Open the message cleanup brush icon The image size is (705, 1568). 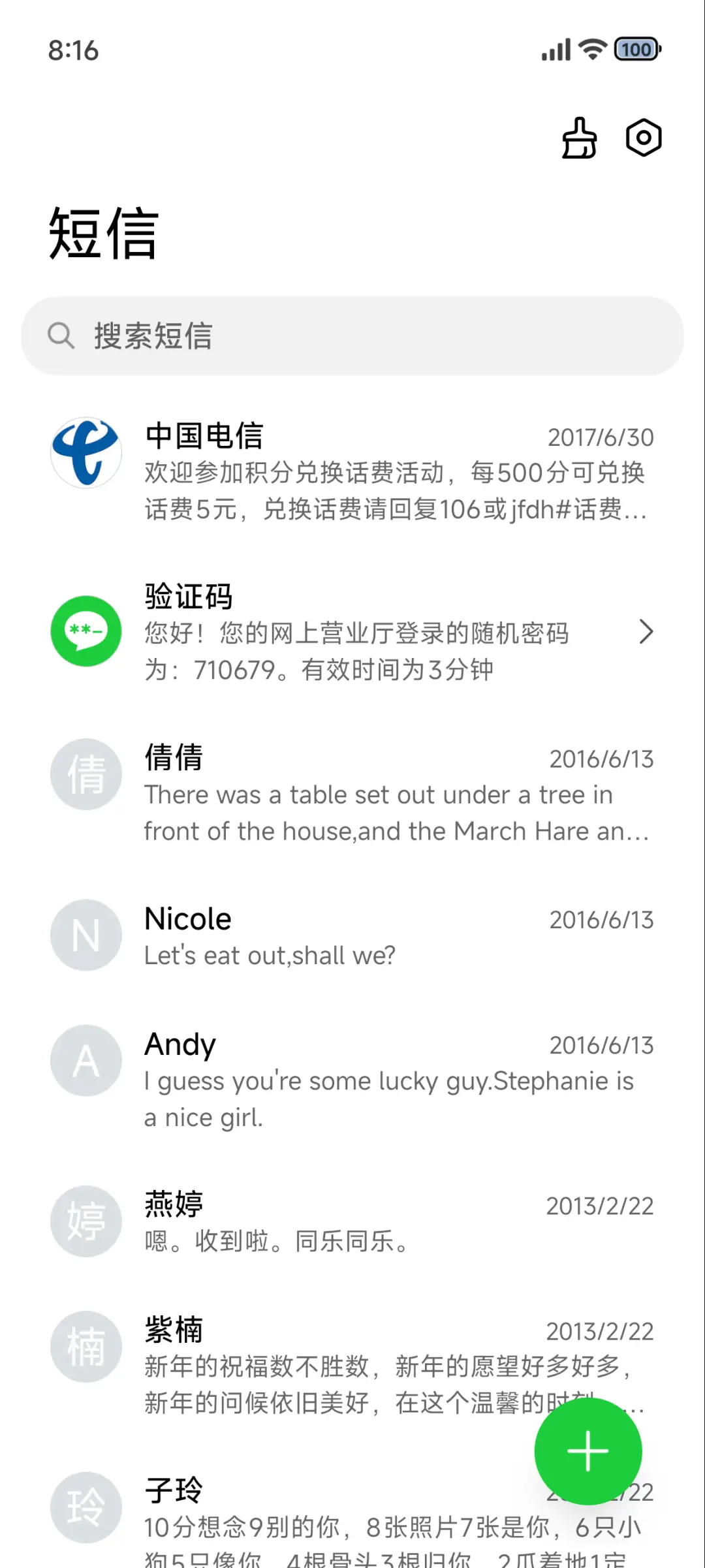(x=579, y=138)
